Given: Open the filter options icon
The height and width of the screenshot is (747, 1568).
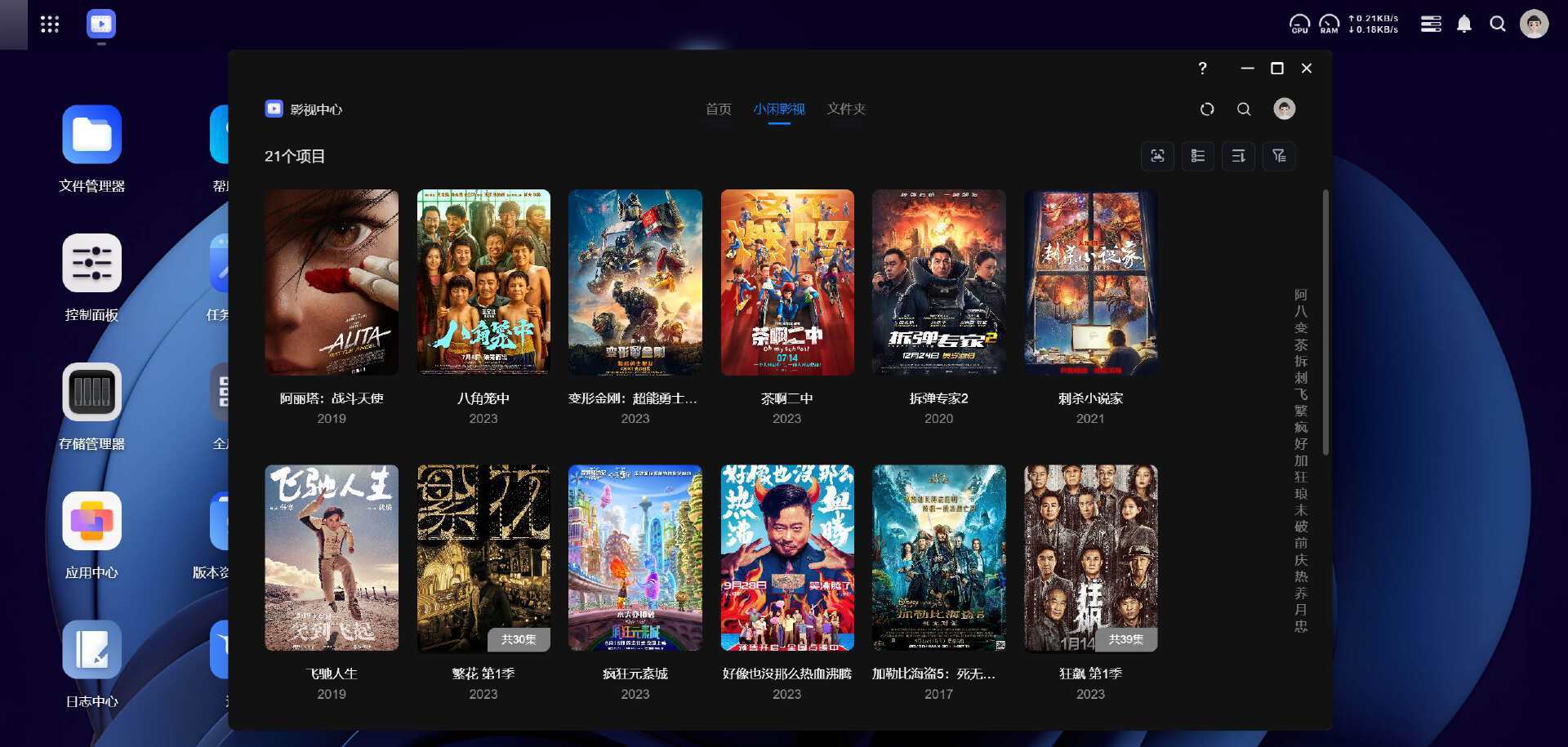Looking at the screenshot, I should 1278,156.
